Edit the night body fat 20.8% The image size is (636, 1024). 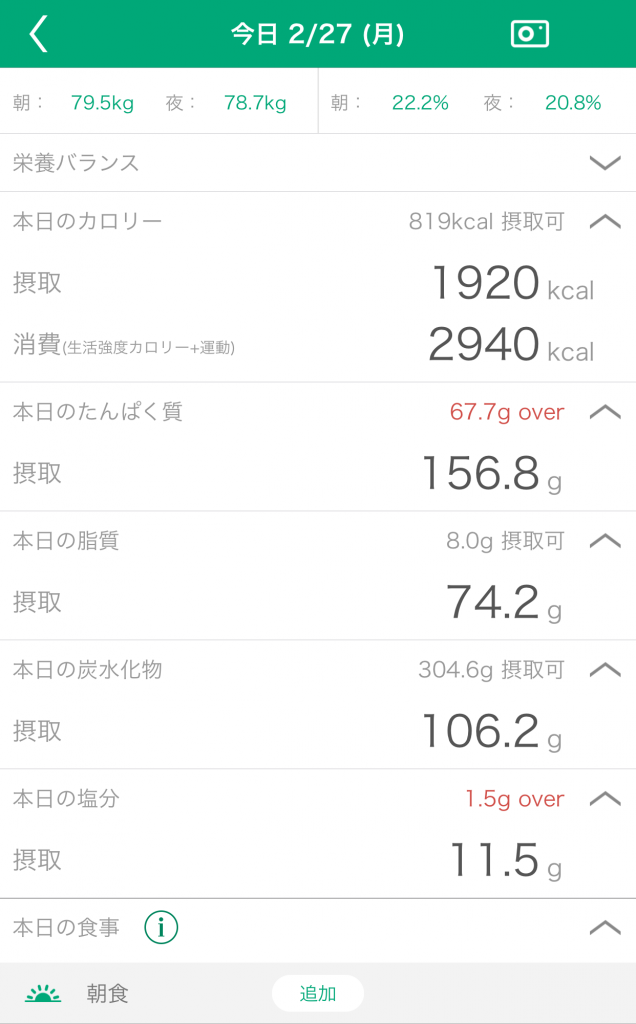coord(573,103)
